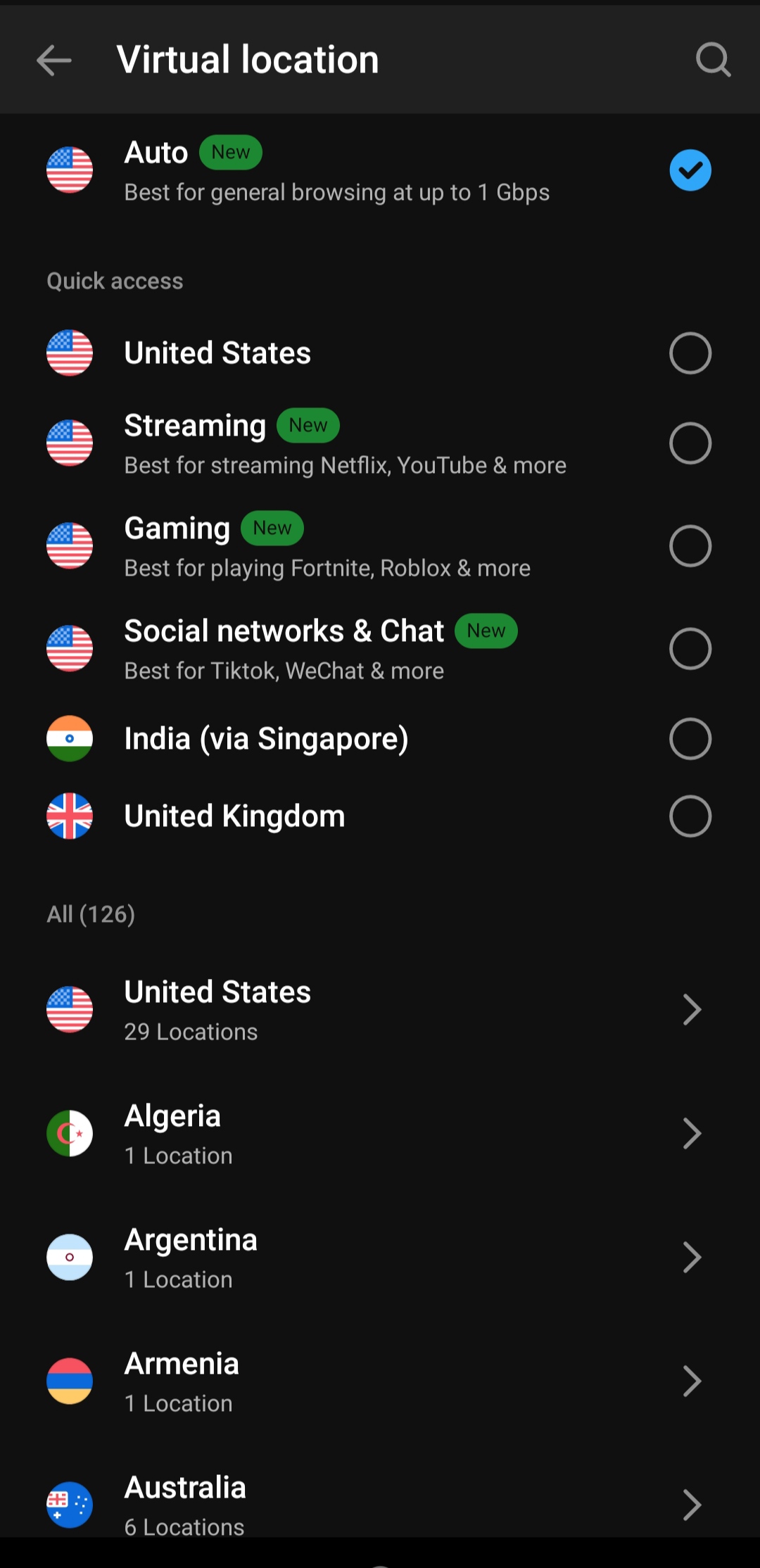Image resolution: width=760 pixels, height=1568 pixels.
Task: Expand Australia to see its 6 locations
Action: 380,1505
